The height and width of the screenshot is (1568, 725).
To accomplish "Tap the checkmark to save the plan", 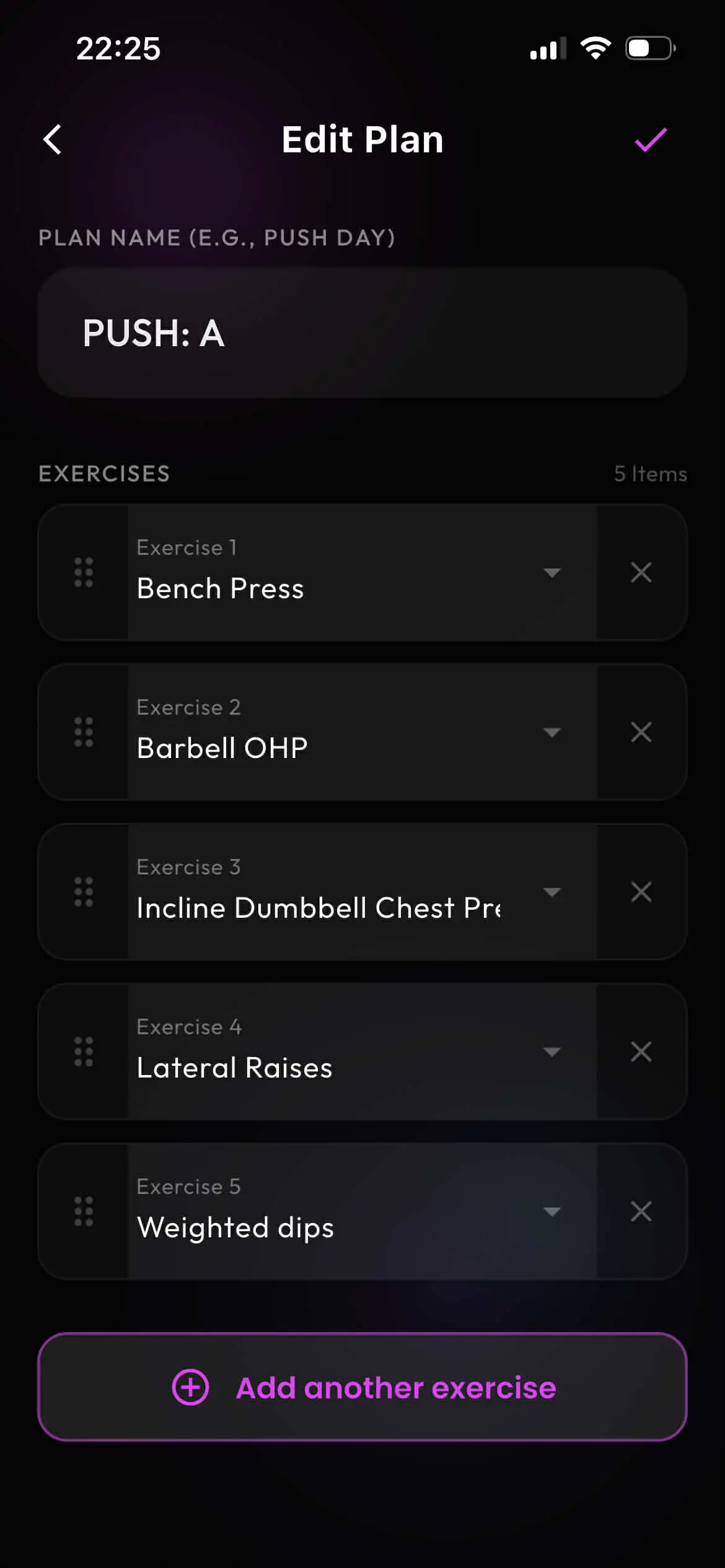I will click(x=649, y=140).
